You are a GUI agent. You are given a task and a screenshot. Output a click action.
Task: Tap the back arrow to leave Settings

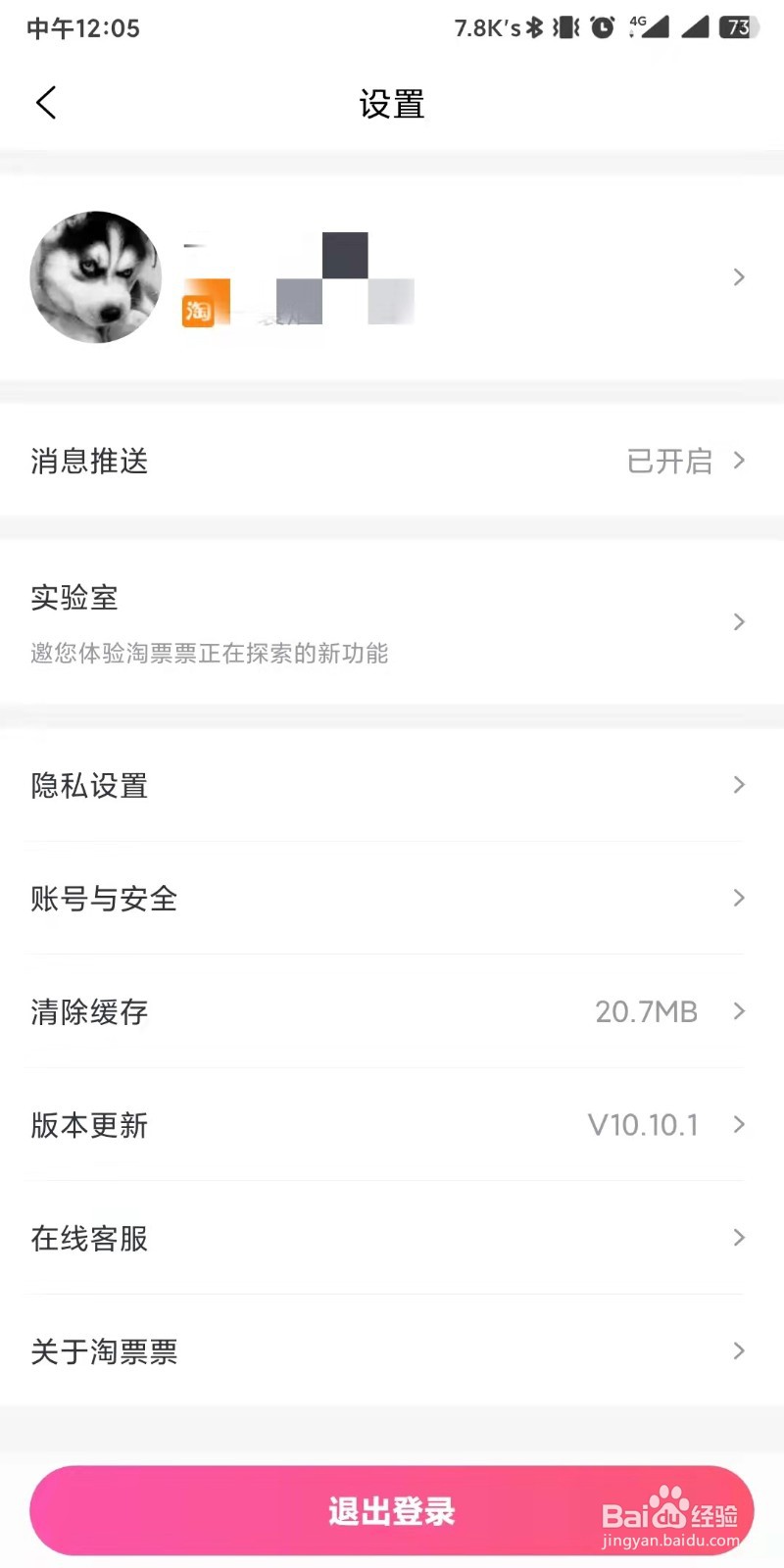click(46, 102)
